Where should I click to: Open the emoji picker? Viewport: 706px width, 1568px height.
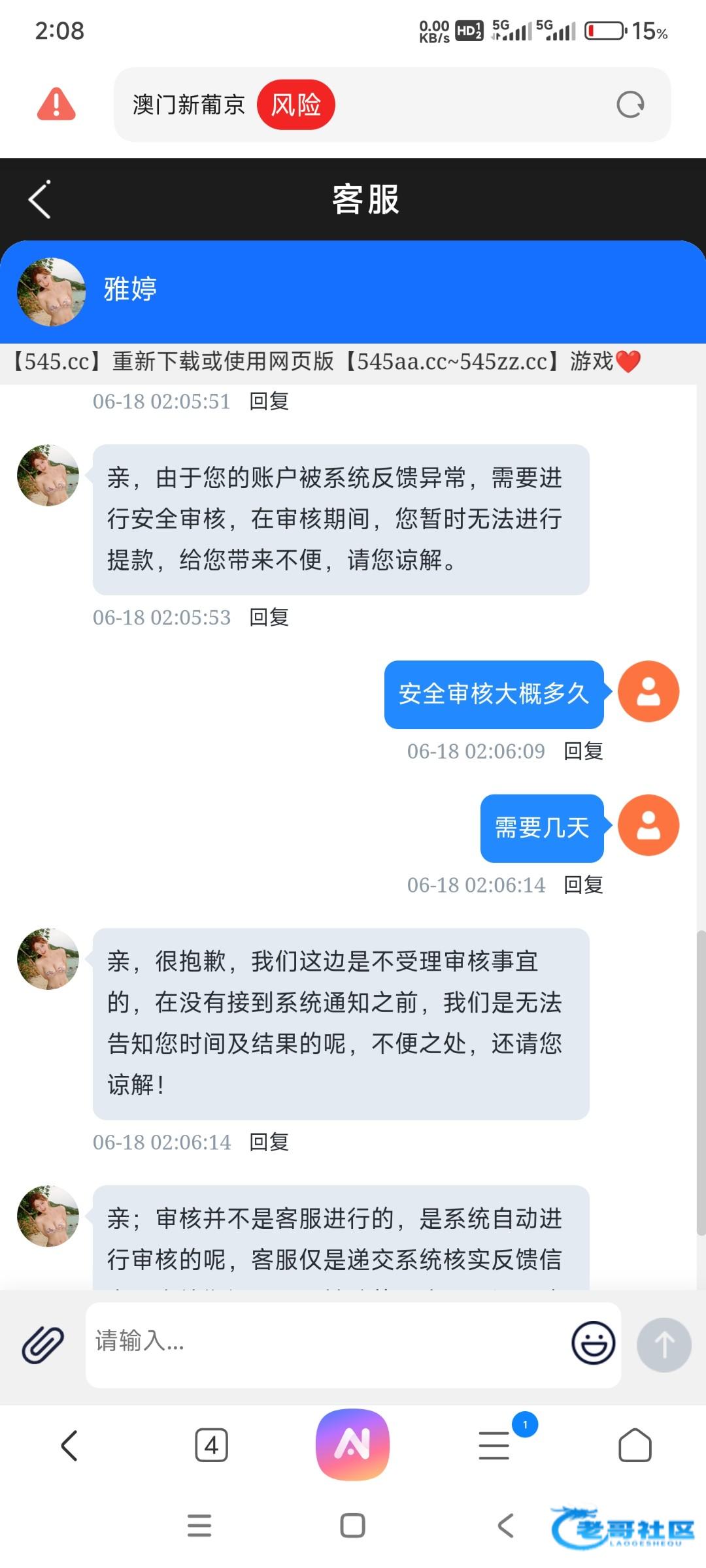pos(593,1343)
